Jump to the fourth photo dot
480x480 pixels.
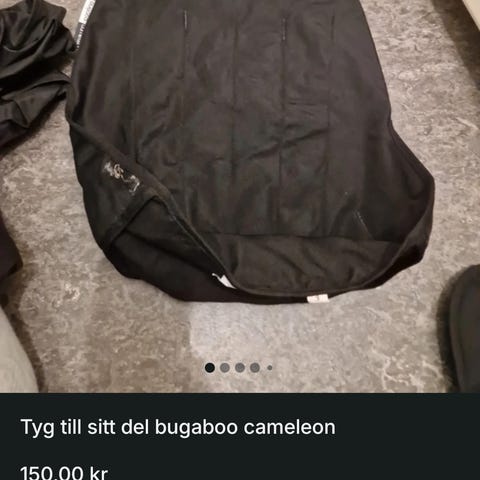(255, 368)
